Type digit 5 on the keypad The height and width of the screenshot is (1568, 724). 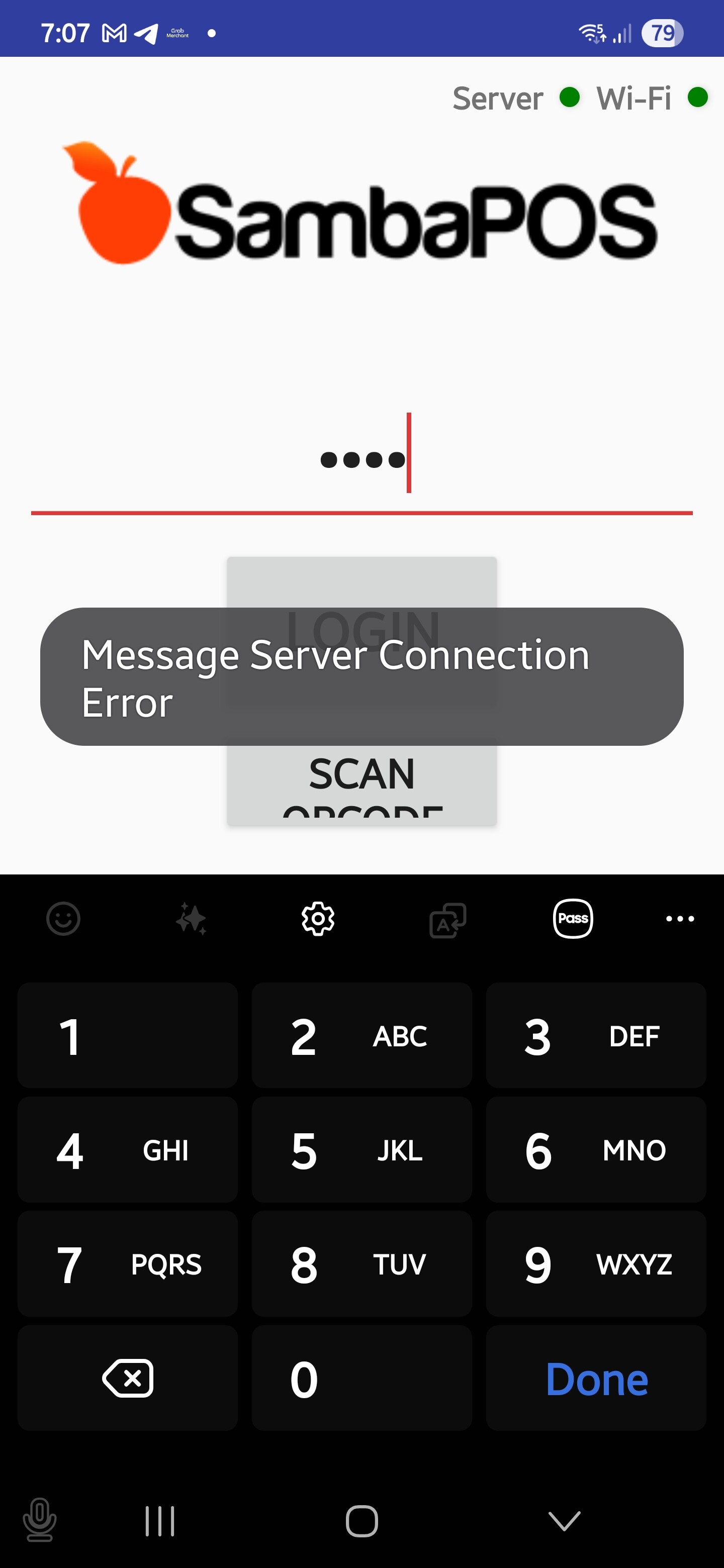(361, 1150)
